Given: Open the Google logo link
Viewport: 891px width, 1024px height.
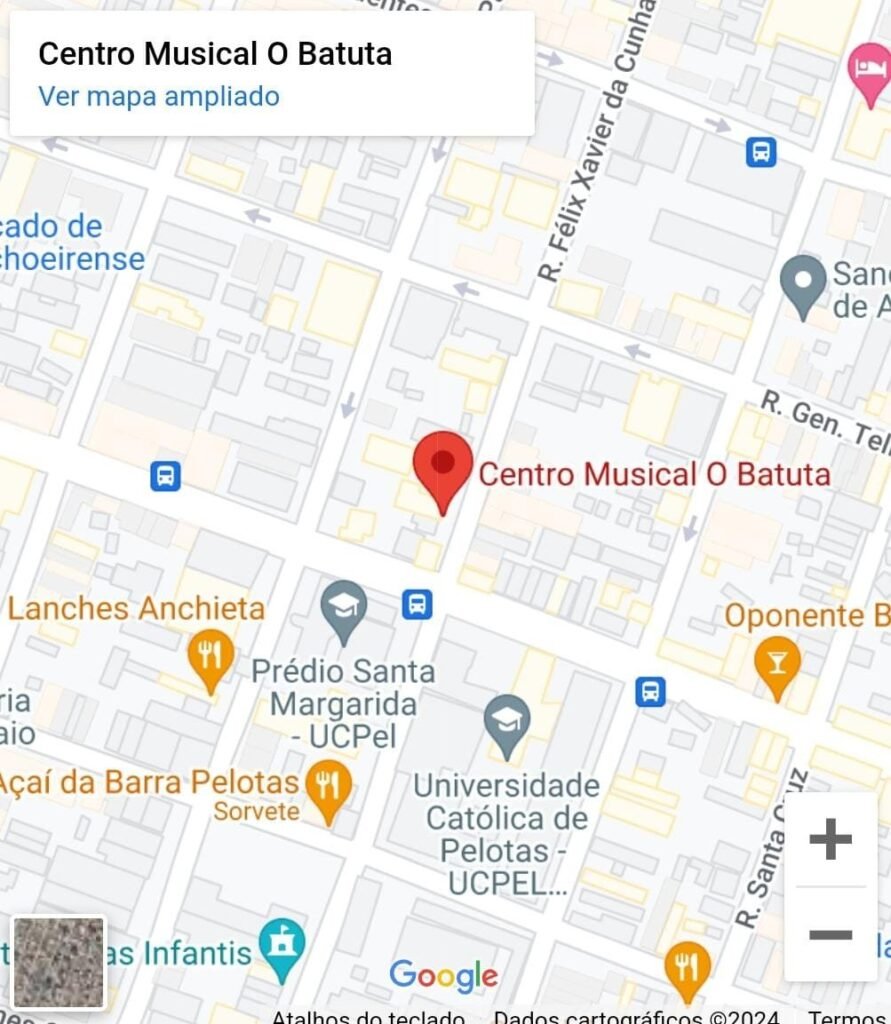Looking at the screenshot, I should 444,974.
